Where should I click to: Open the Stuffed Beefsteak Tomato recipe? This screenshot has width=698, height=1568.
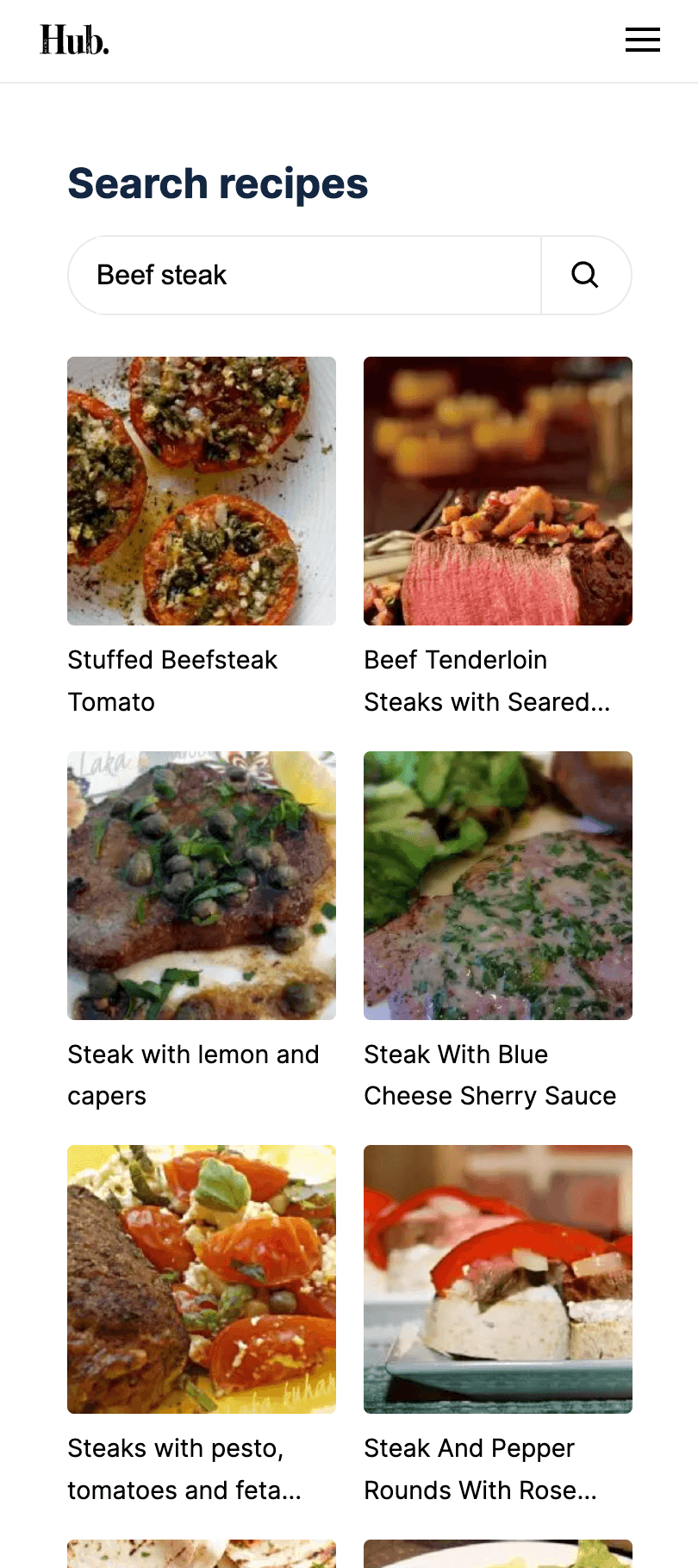[202, 491]
